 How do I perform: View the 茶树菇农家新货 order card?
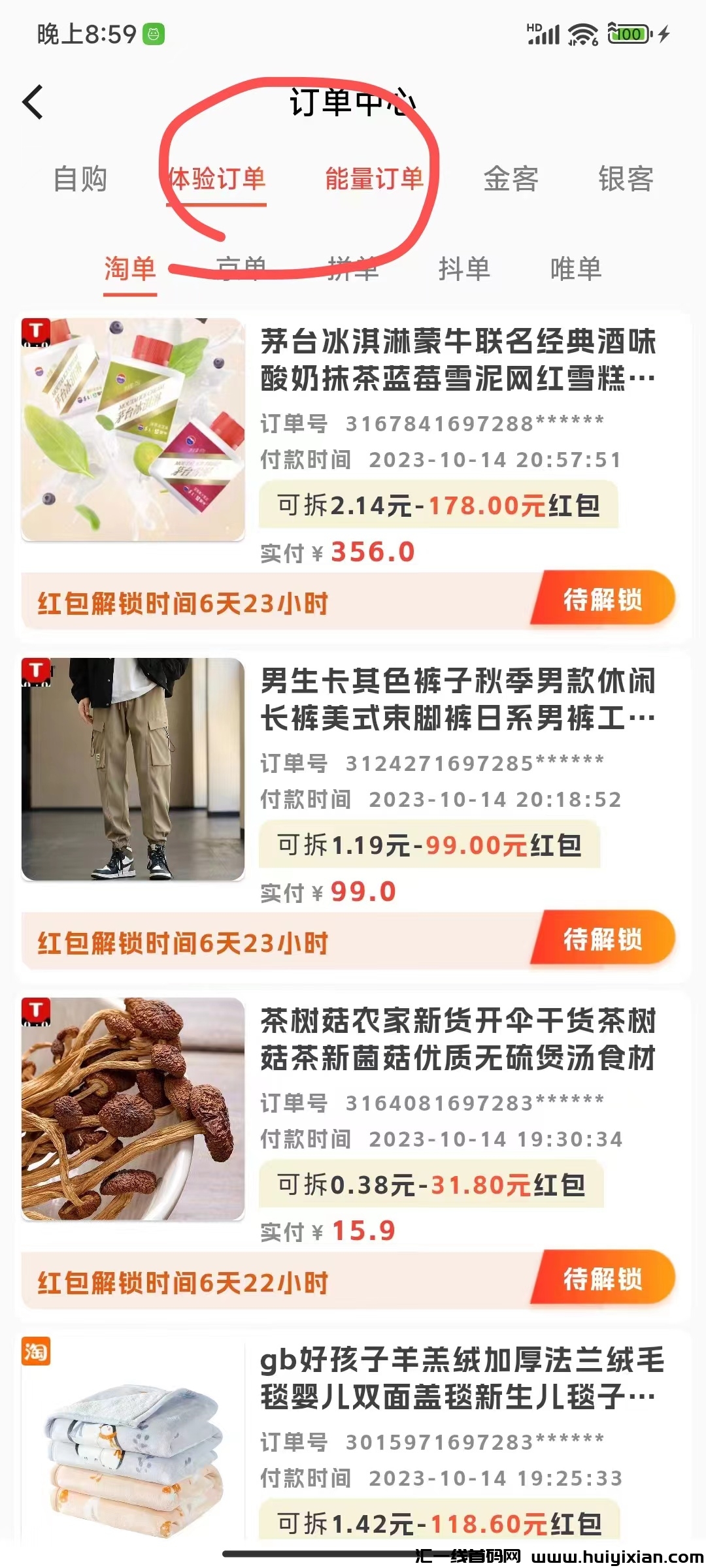(458, 1039)
